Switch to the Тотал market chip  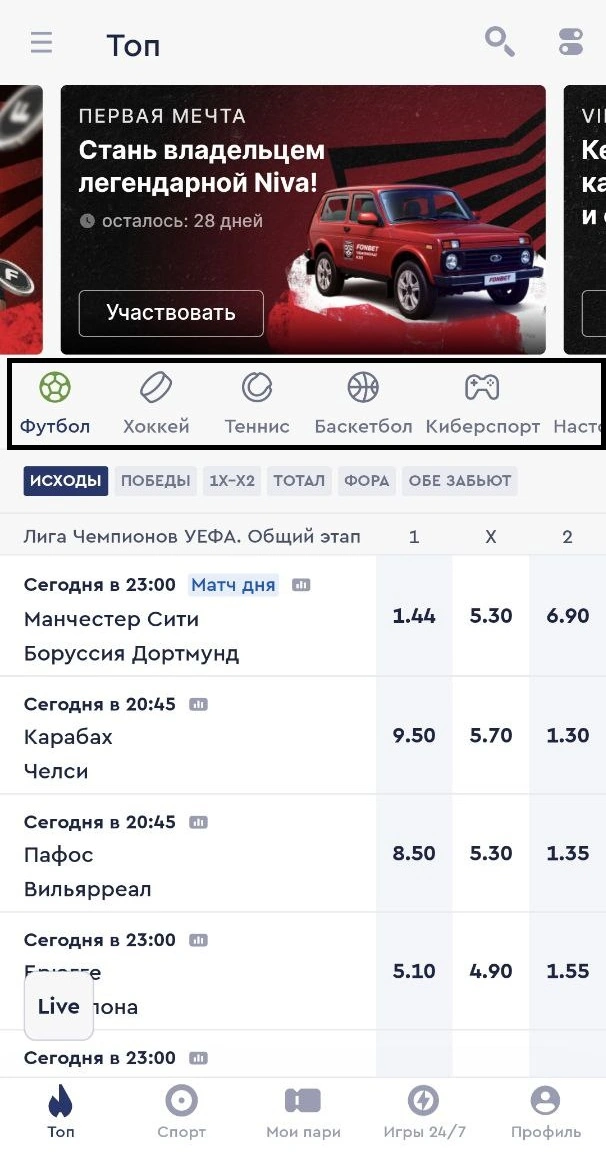[299, 481]
